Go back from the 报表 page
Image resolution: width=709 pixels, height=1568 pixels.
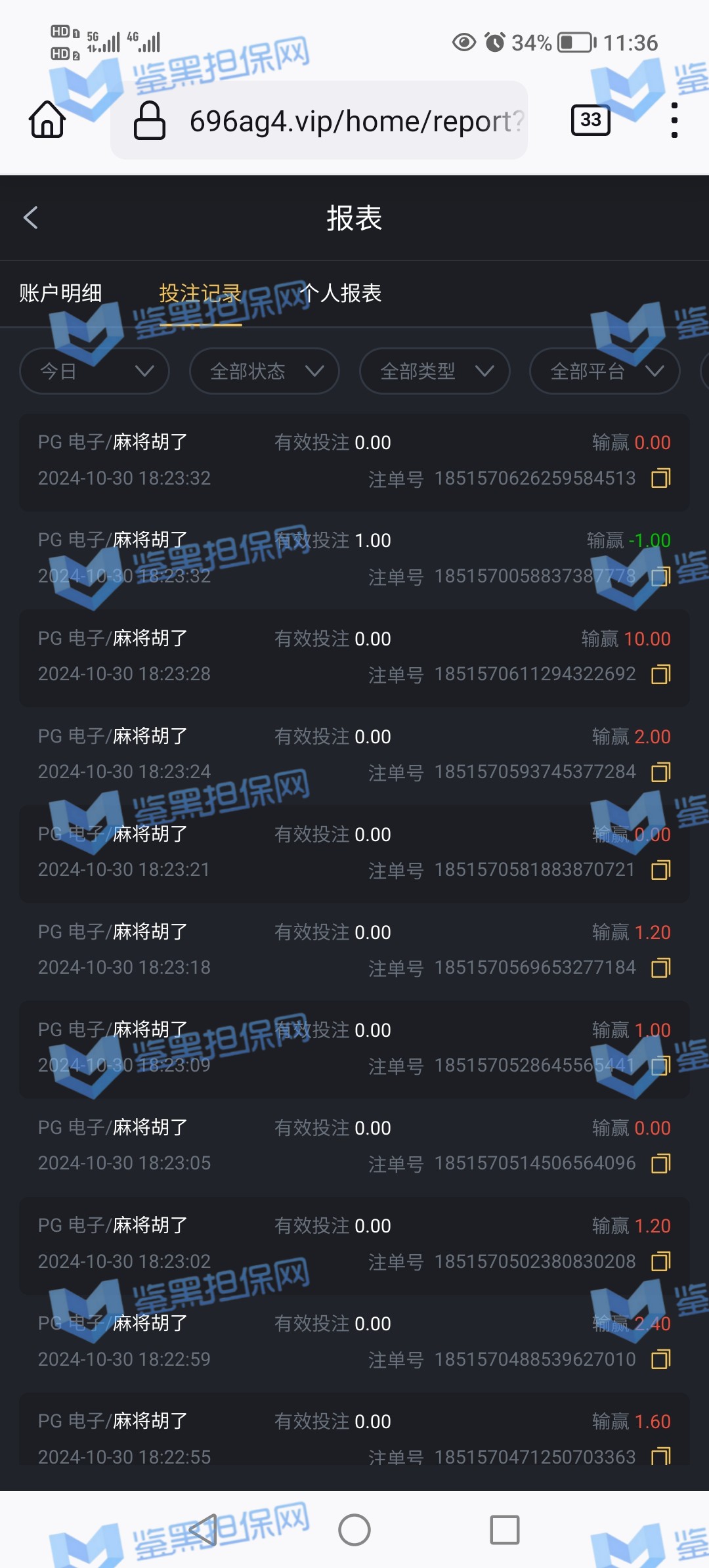point(31,218)
